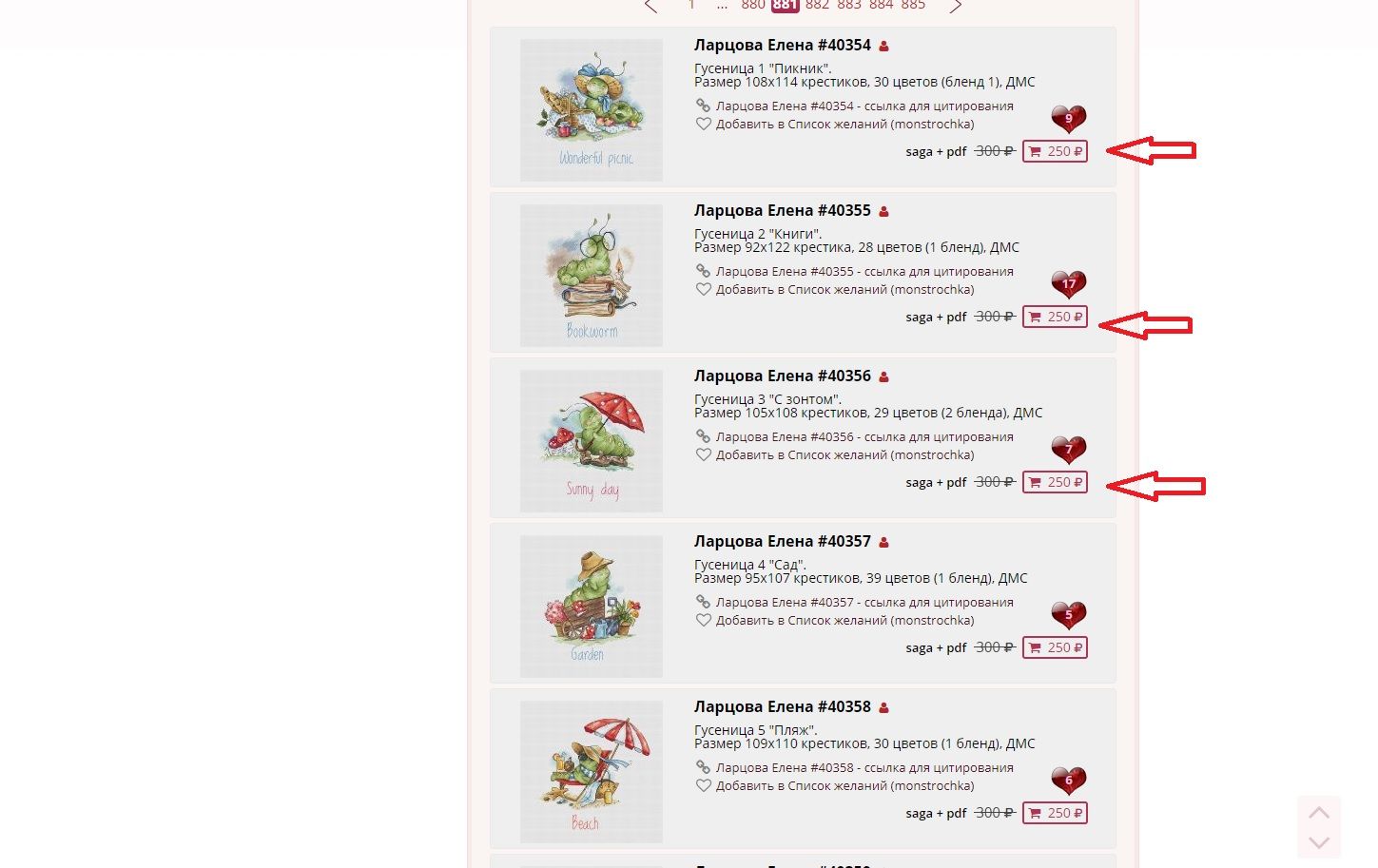
Task: Add pattern #40356 to cart for 250 ₽
Action: point(1055,482)
